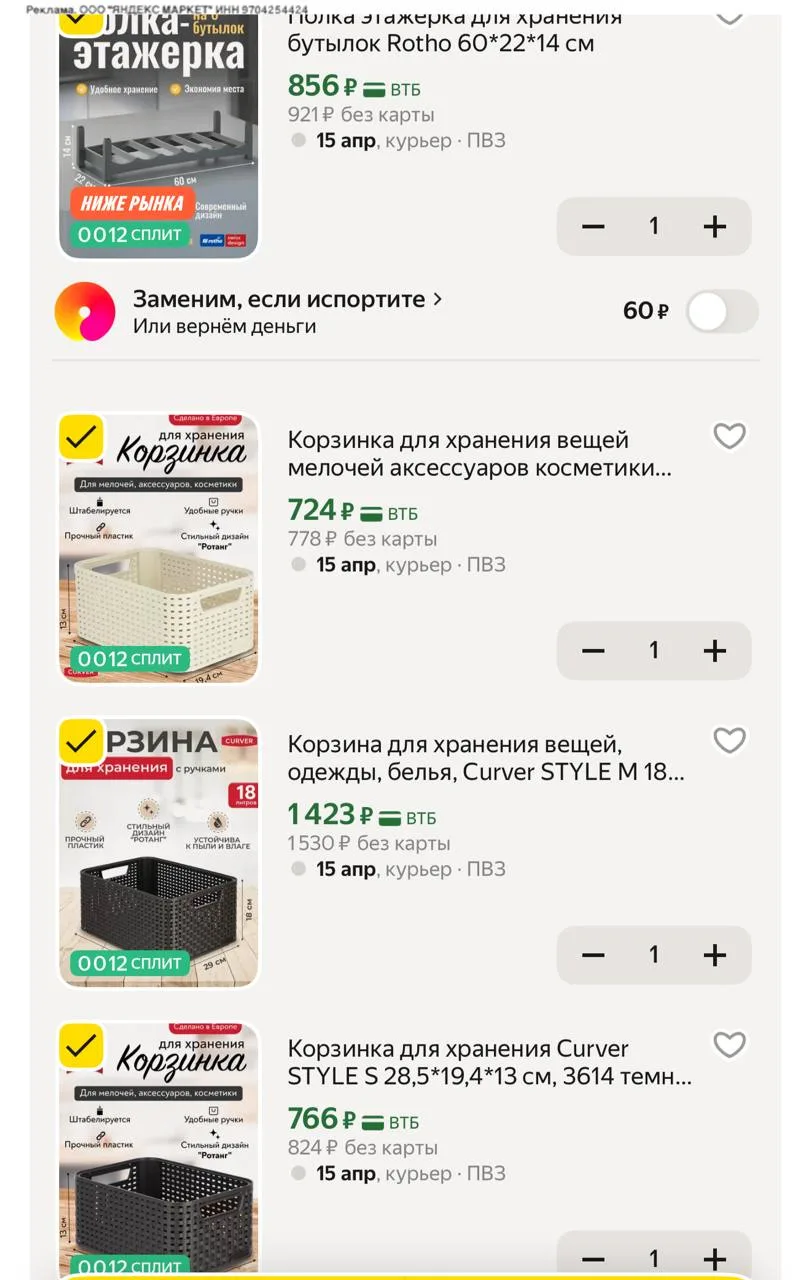
Task: Decrease quantity of the 724 ₽ basket
Action: point(593,651)
